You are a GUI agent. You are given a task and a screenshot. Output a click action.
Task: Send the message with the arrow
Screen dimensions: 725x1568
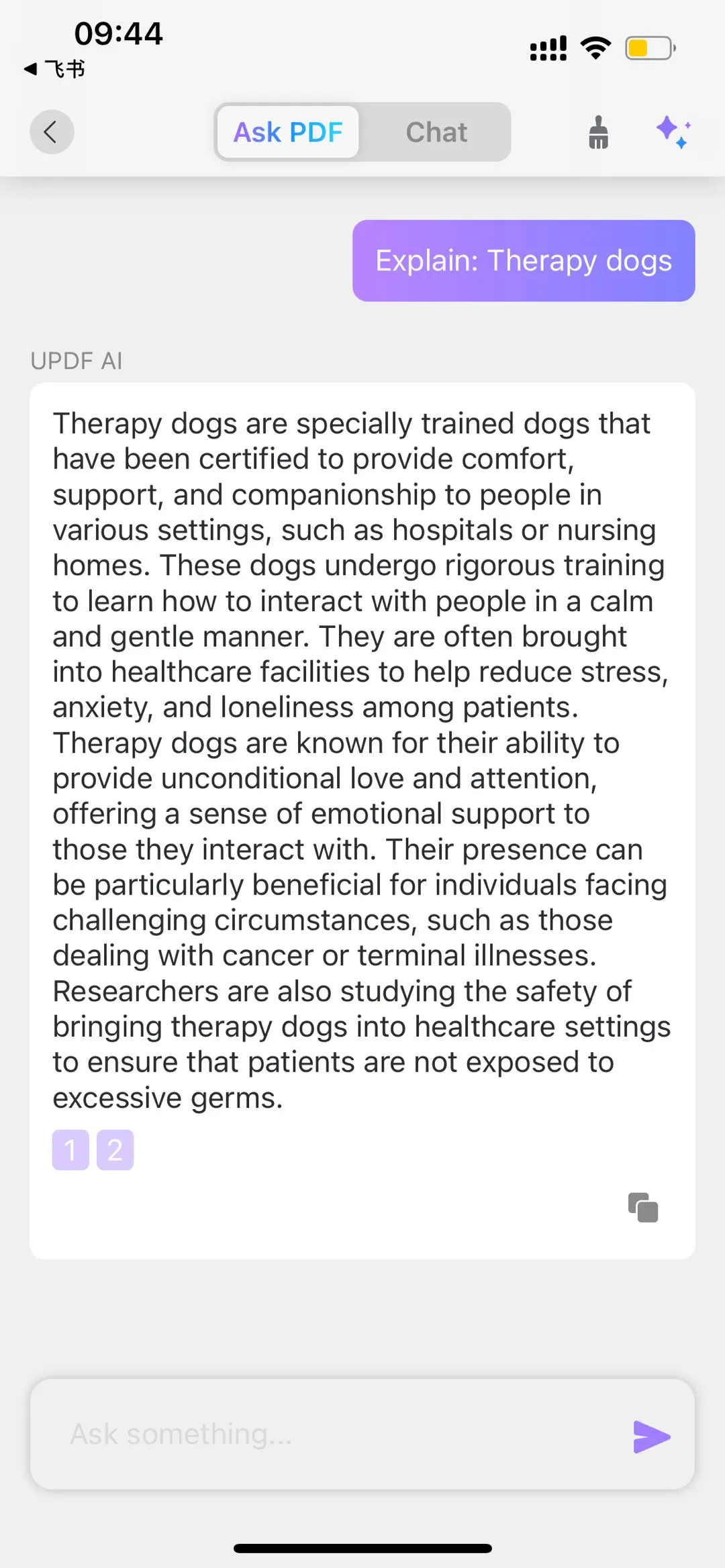pyautogui.click(x=651, y=1436)
